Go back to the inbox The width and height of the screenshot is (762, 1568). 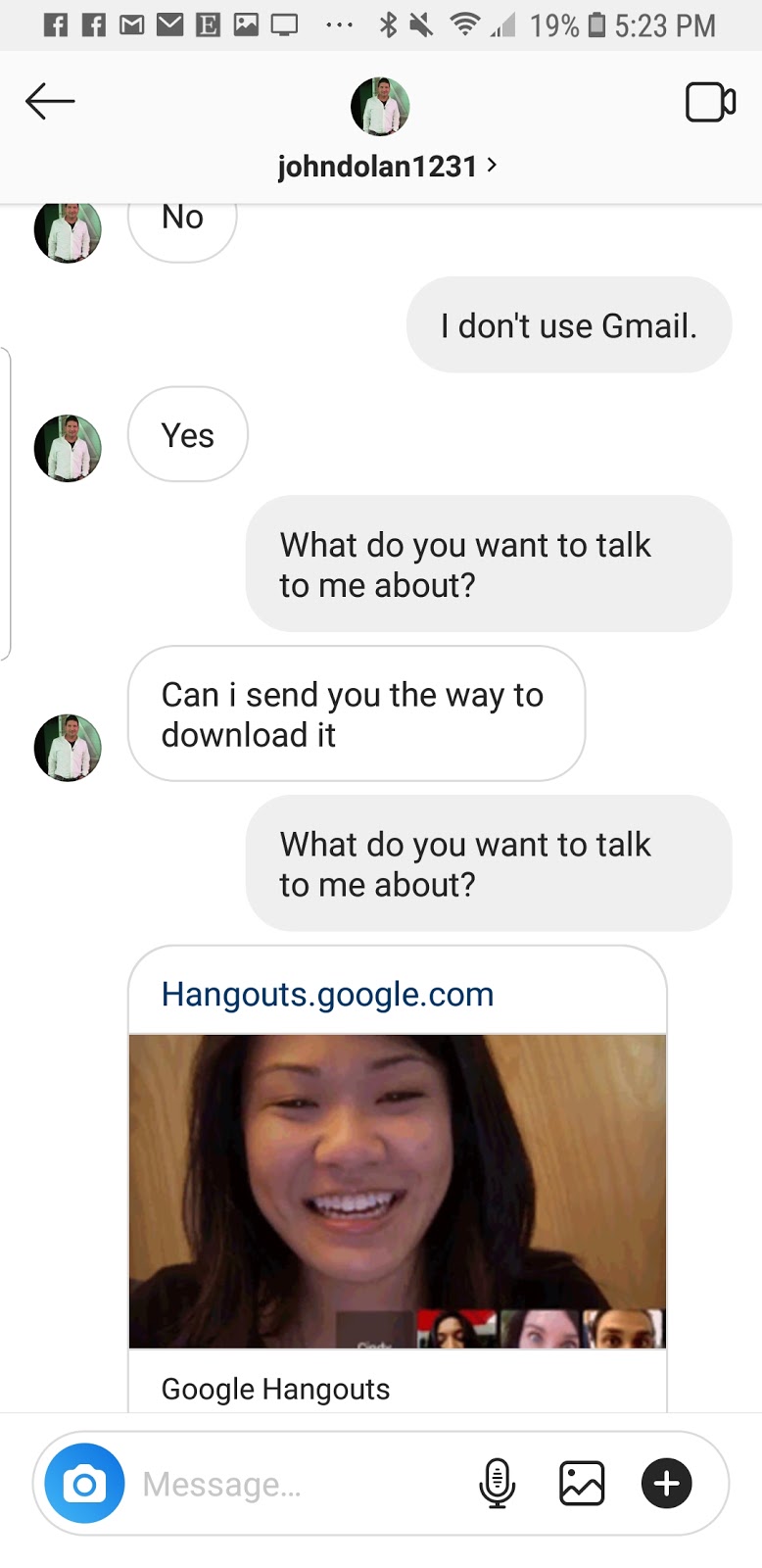click(50, 101)
